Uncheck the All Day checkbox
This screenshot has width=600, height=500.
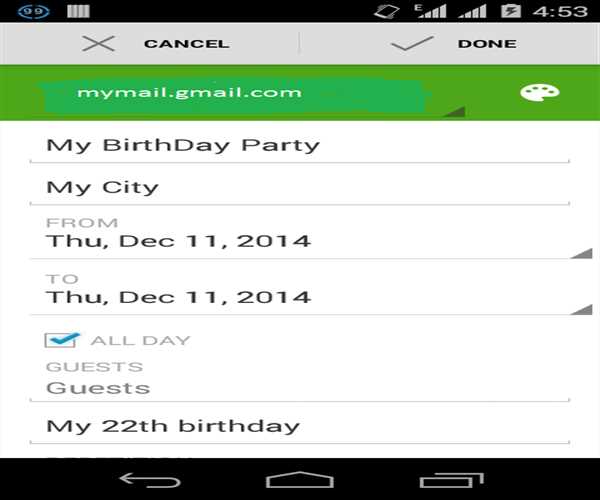(x=61, y=340)
